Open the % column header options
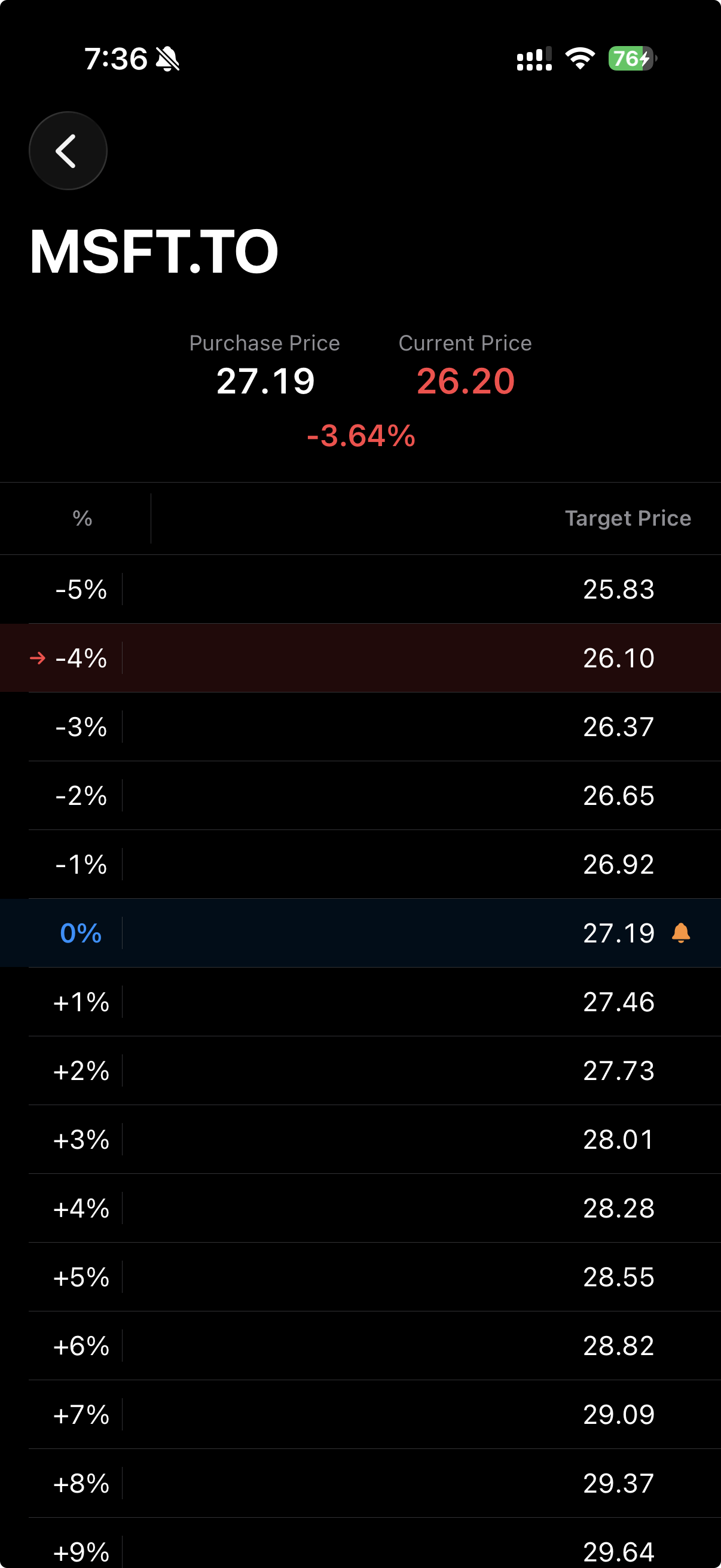The width and height of the screenshot is (721, 1568). point(83,518)
